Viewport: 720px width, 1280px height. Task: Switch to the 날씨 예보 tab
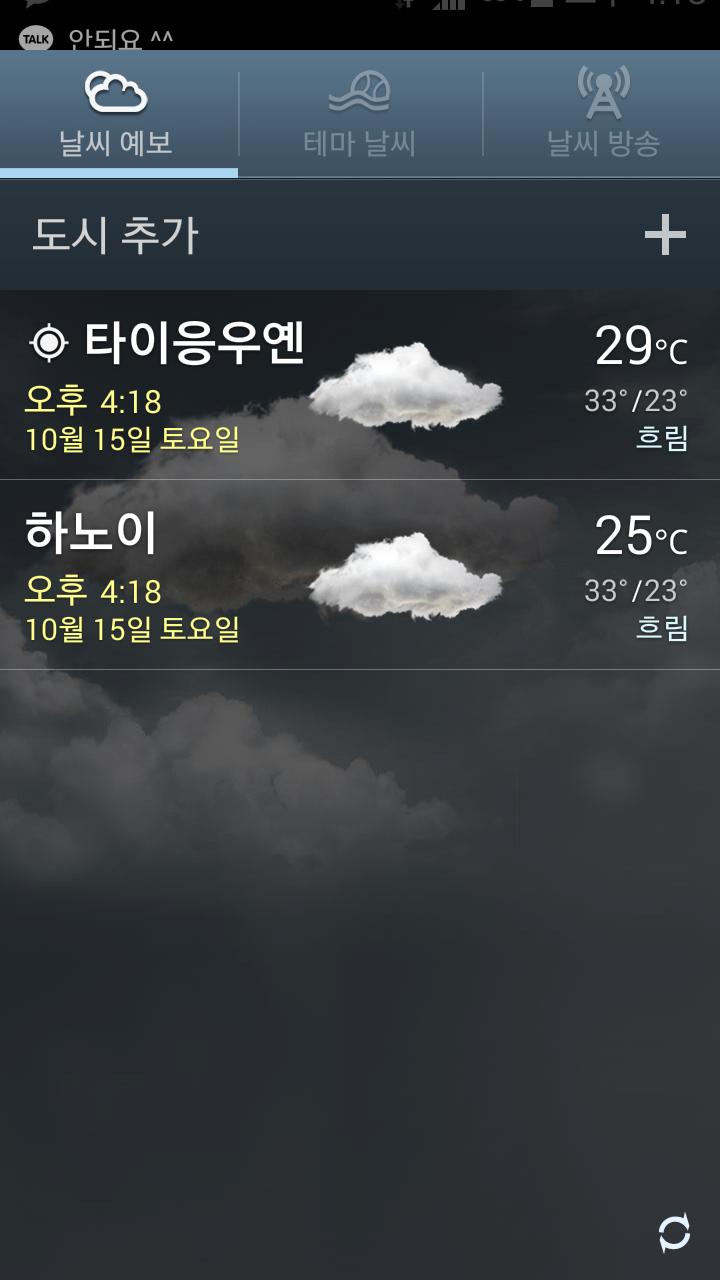(x=118, y=115)
